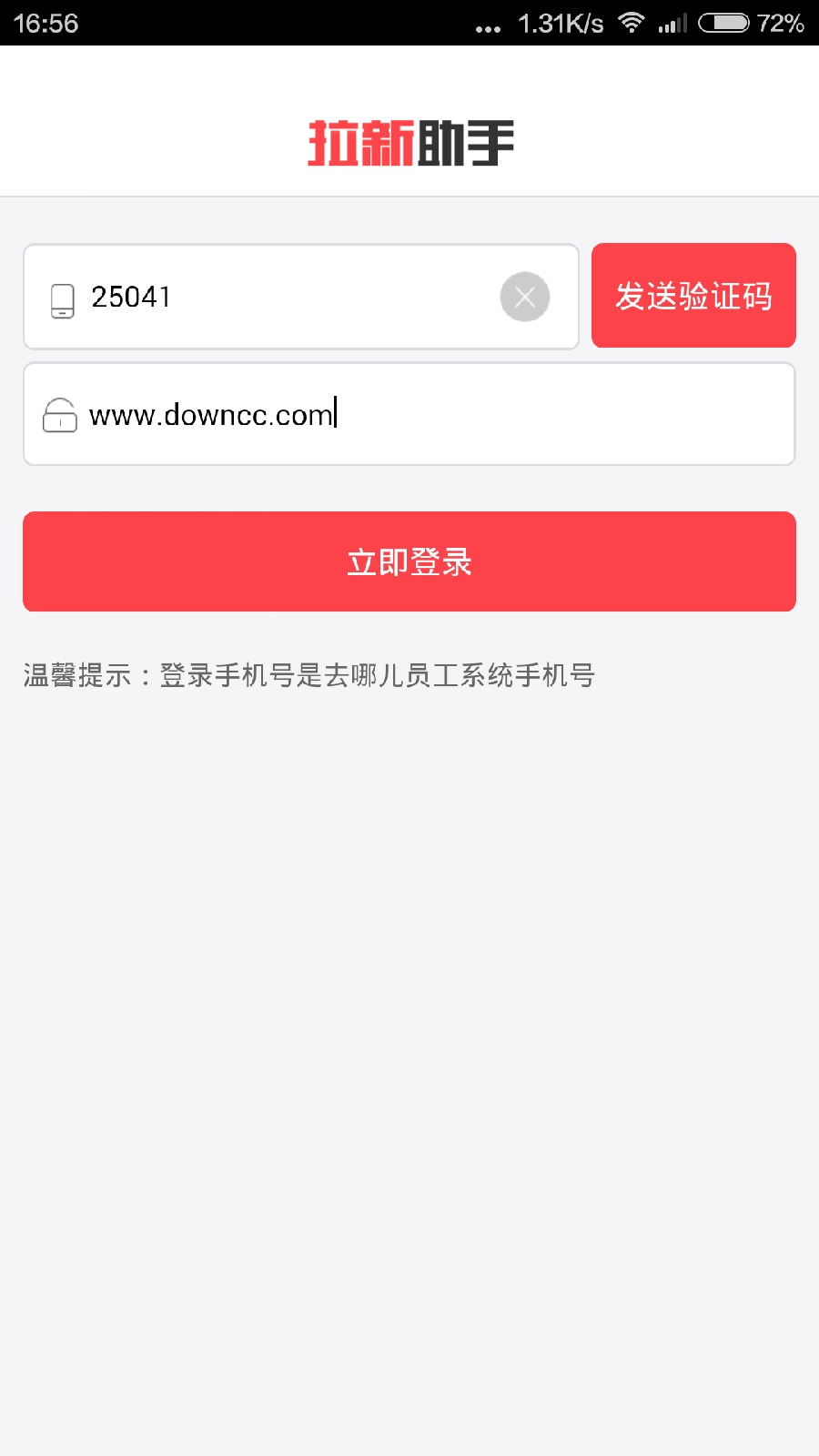
Task: Click the red 拉新 part of the app logo
Action: coord(360,144)
